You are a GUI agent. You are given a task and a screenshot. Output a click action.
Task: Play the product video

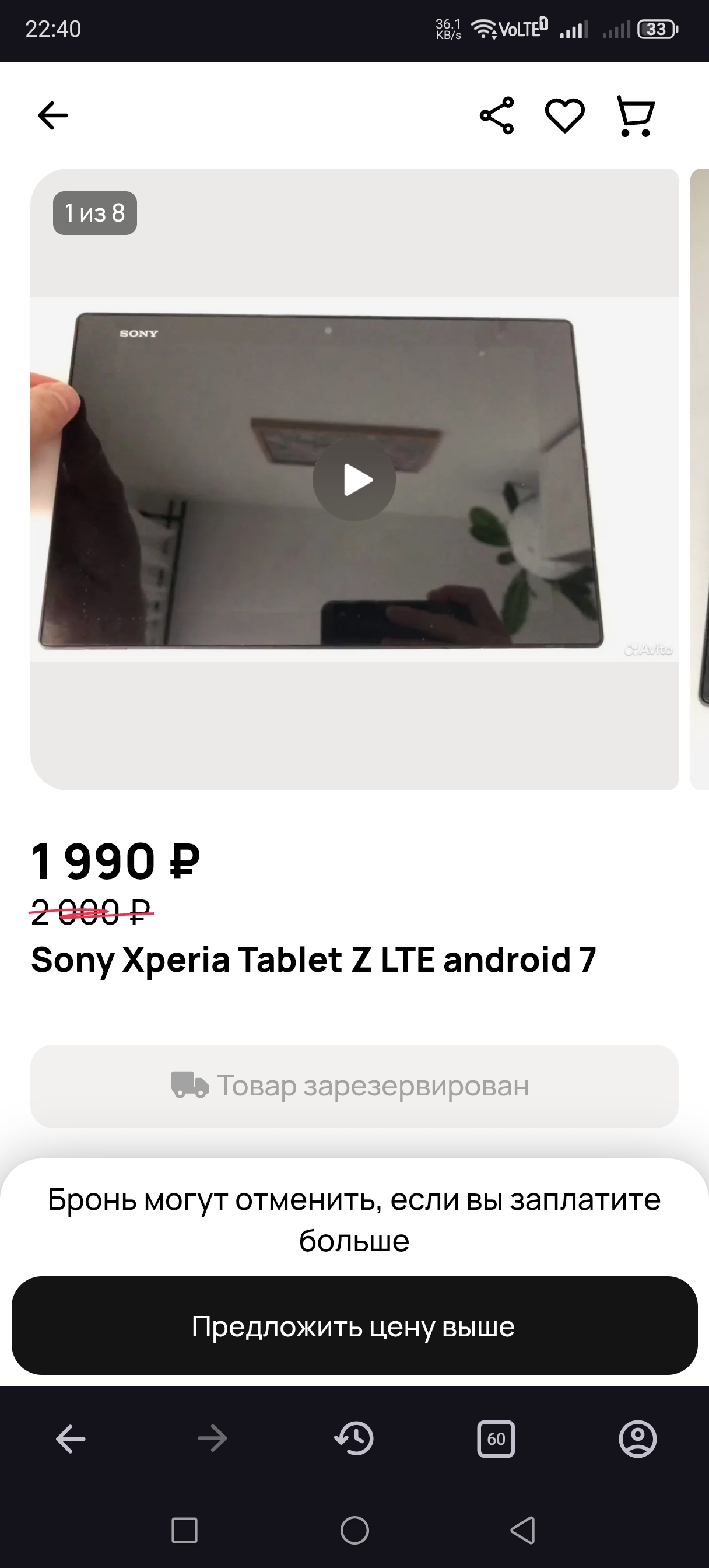point(354,480)
